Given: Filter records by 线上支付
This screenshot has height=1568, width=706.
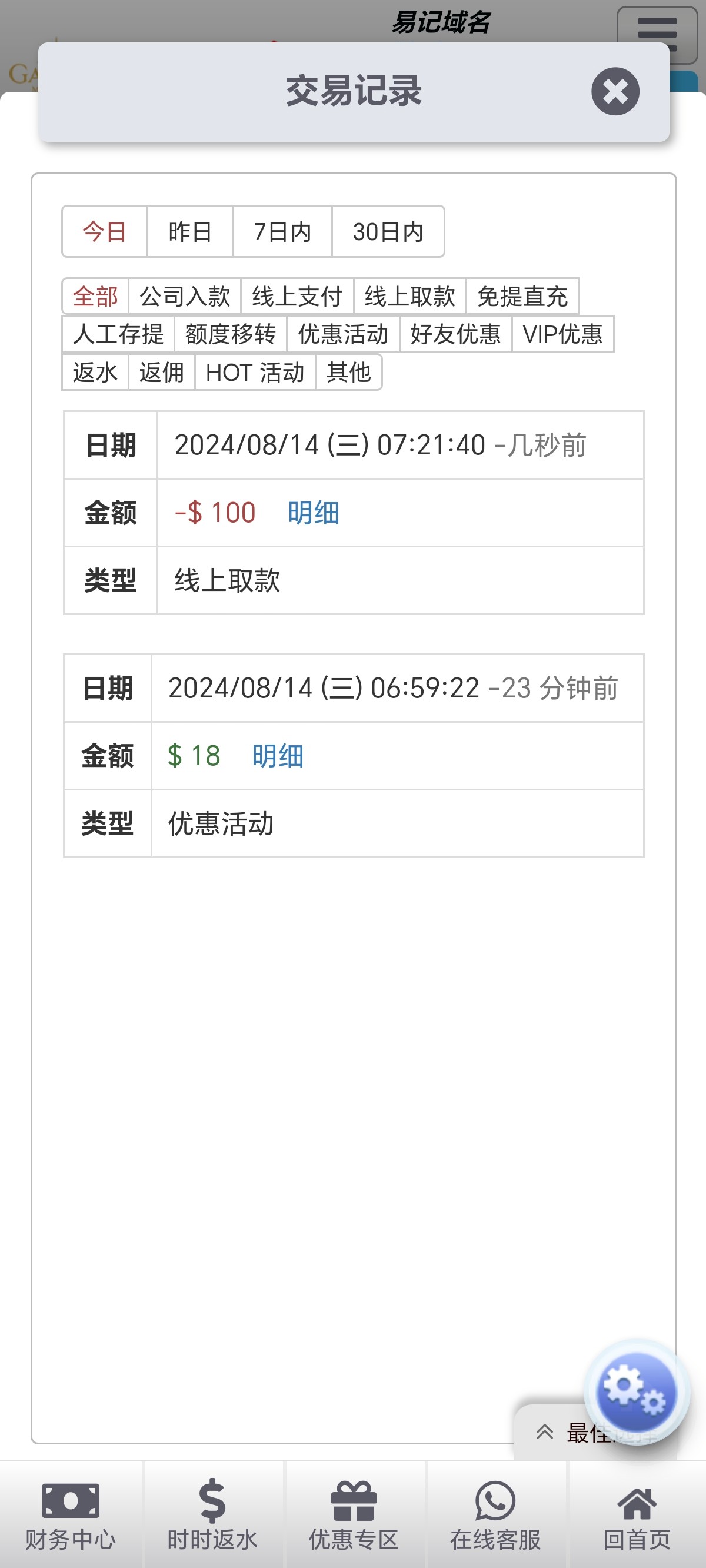Looking at the screenshot, I should tap(297, 297).
